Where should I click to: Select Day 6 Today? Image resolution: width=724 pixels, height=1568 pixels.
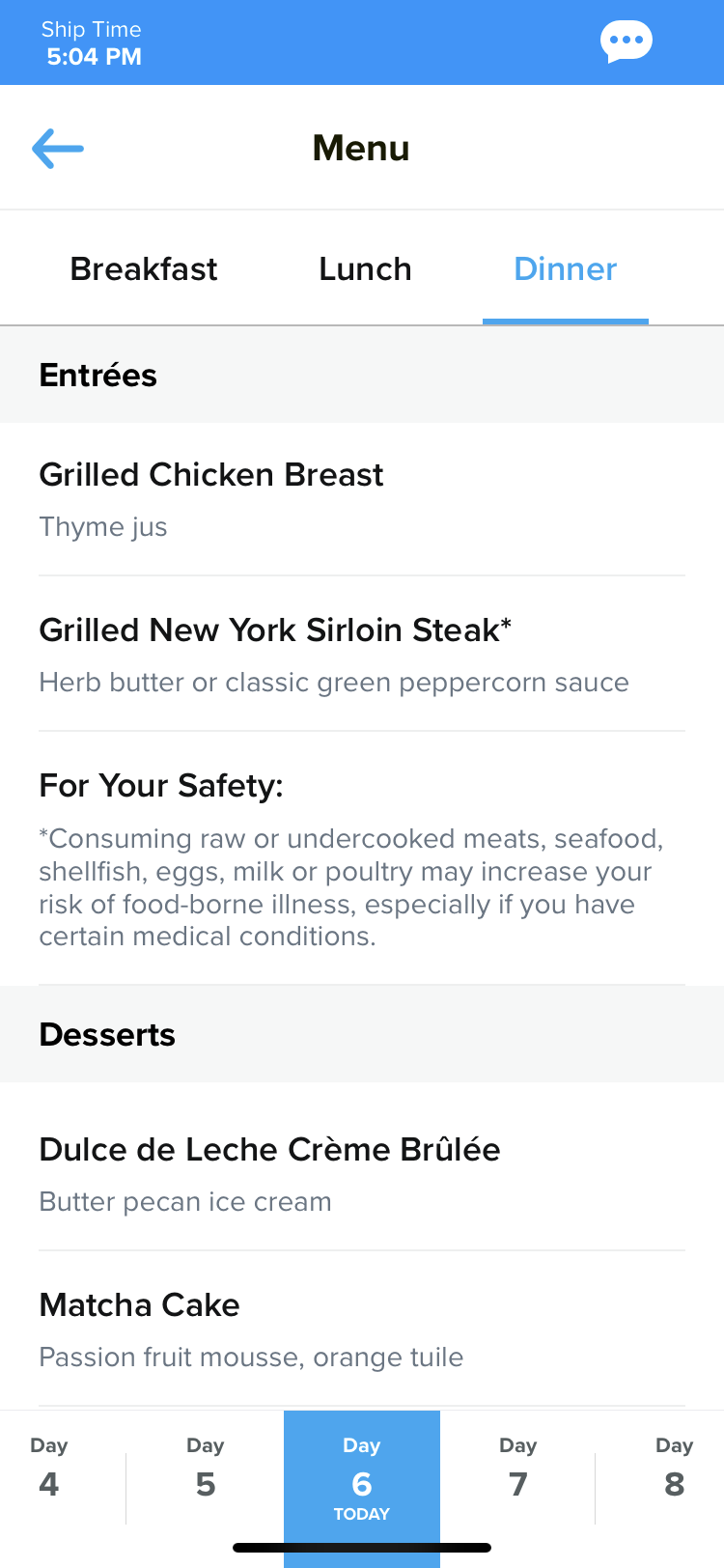tap(362, 1477)
